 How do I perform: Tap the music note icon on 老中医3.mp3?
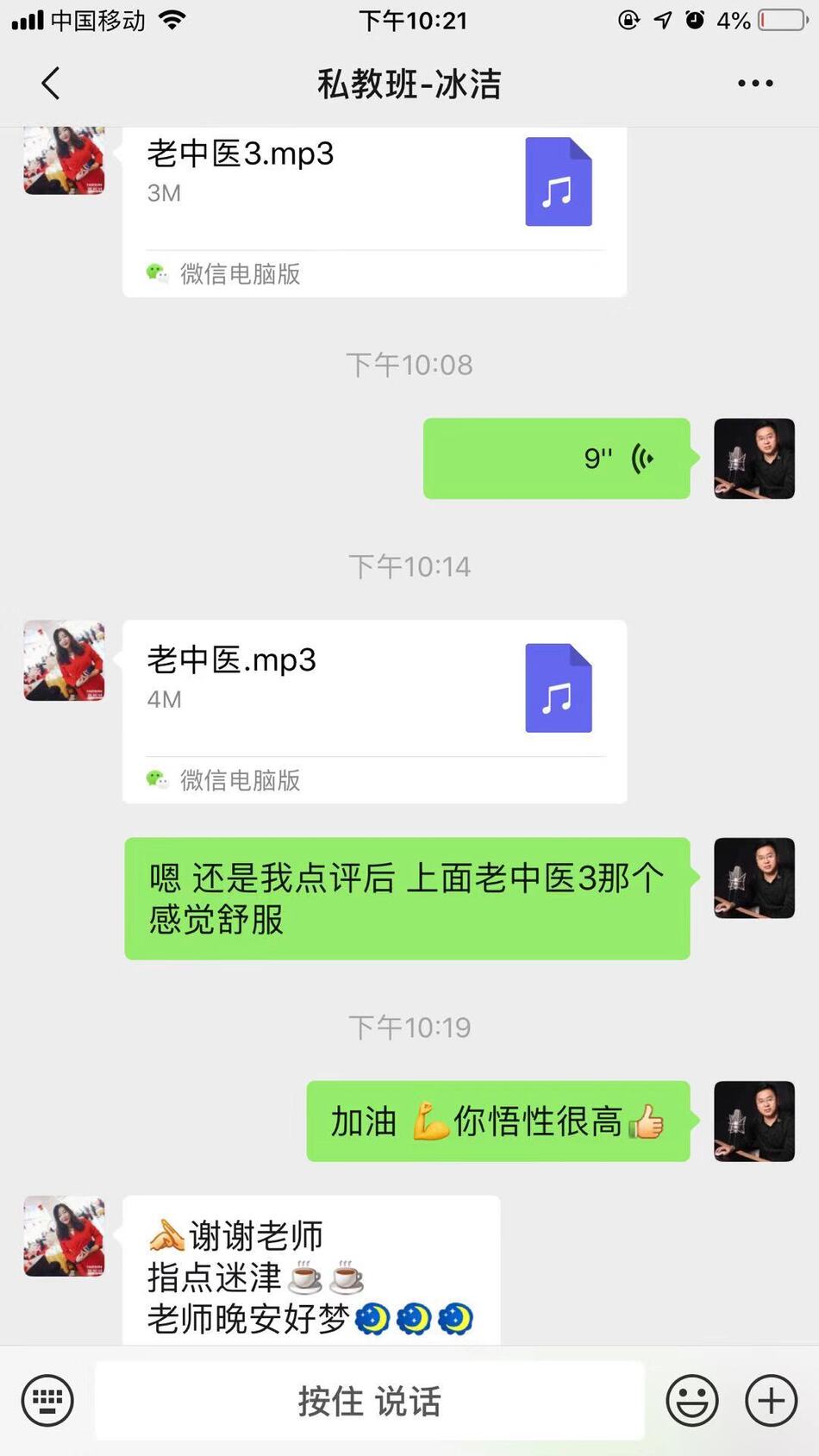click(x=558, y=182)
